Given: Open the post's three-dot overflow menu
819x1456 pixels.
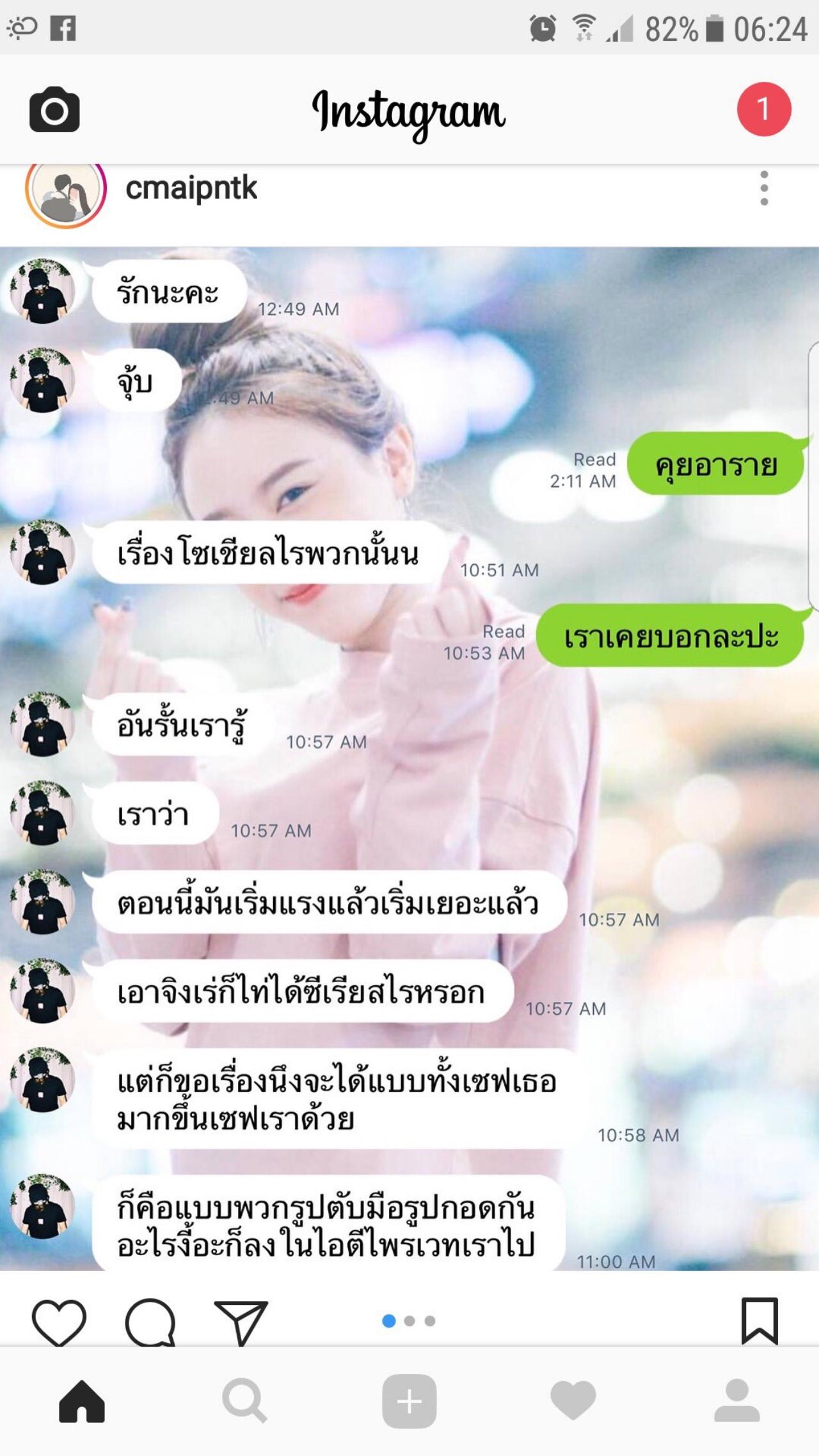Looking at the screenshot, I should [x=763, y=188].
